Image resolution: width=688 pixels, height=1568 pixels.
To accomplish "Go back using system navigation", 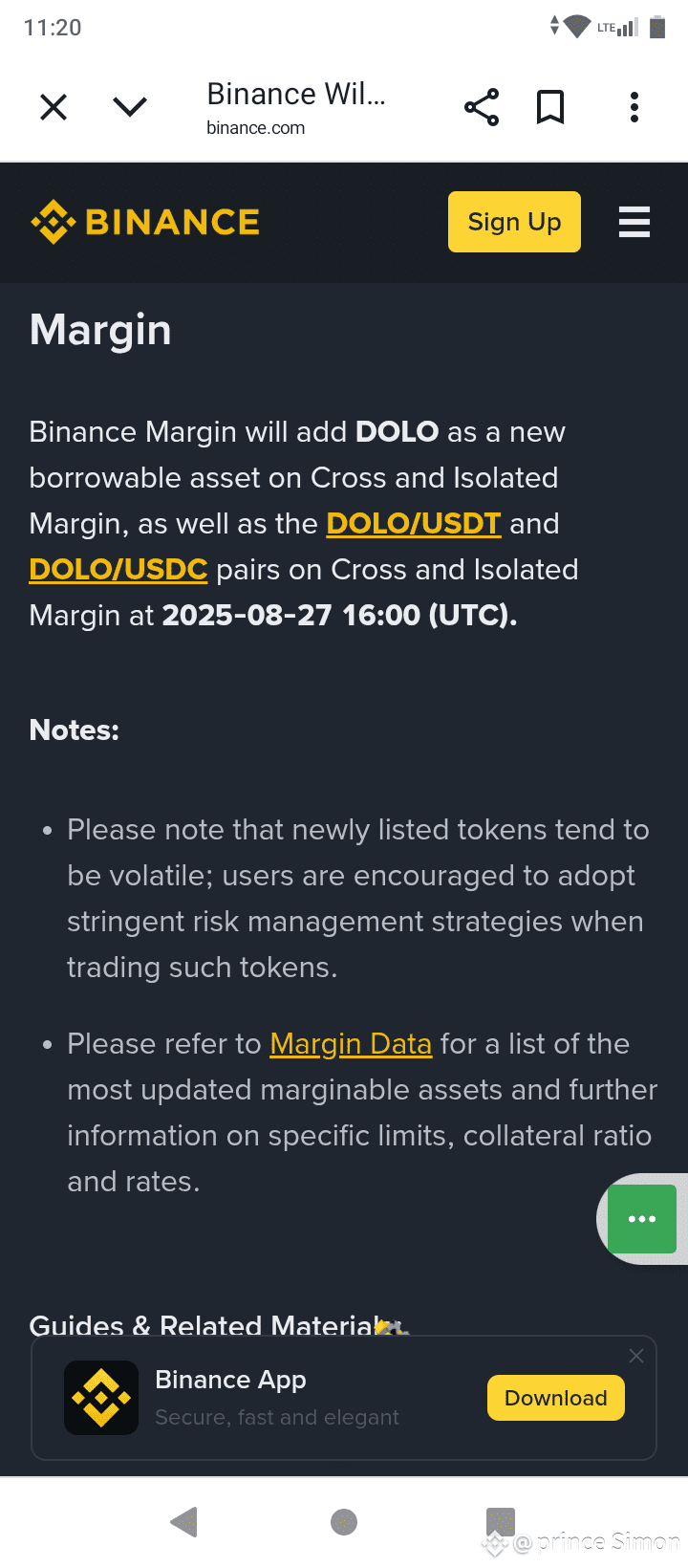I will click(x=183, y=1521).
